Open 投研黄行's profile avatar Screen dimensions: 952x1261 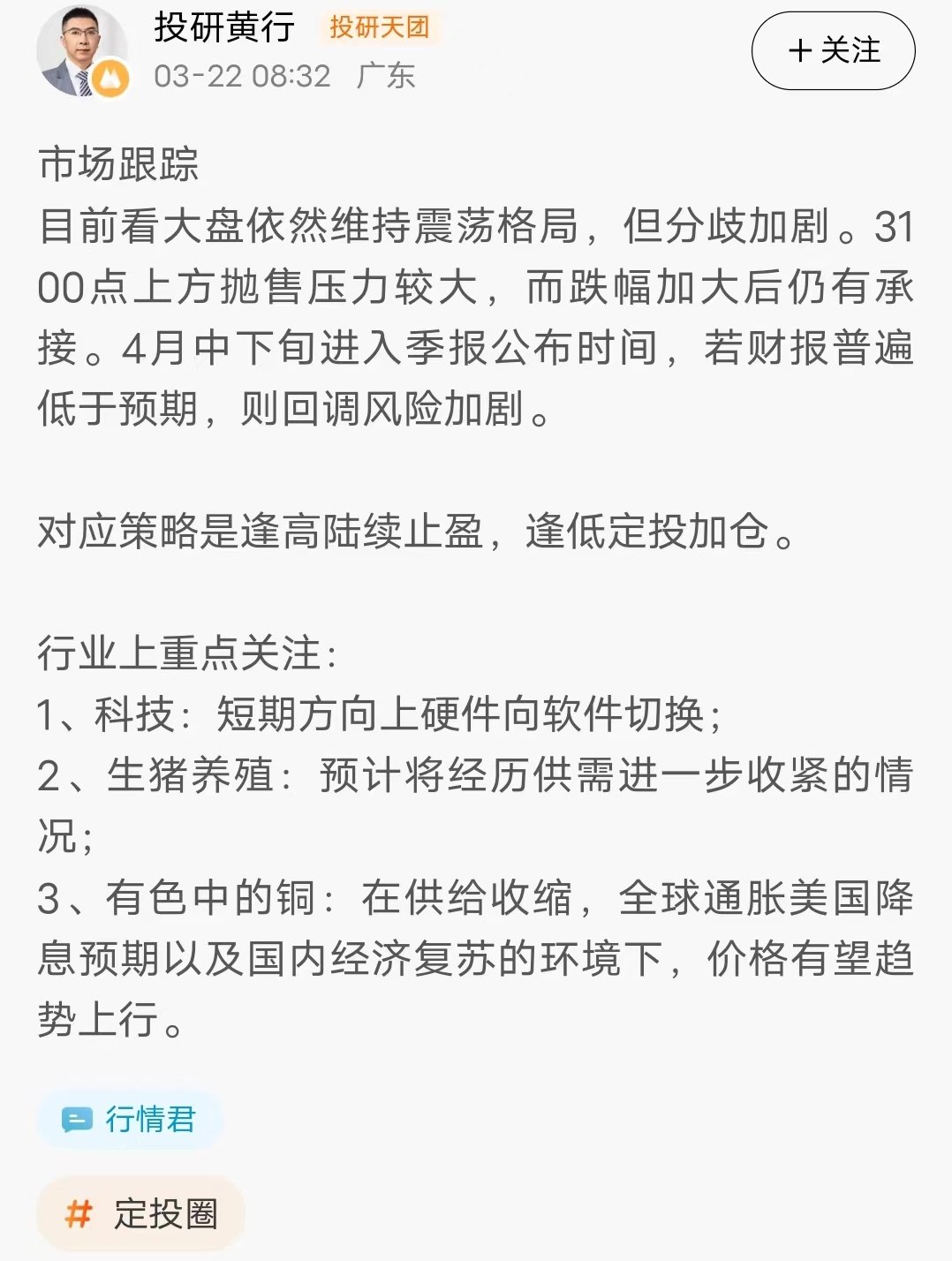[82, 51]
